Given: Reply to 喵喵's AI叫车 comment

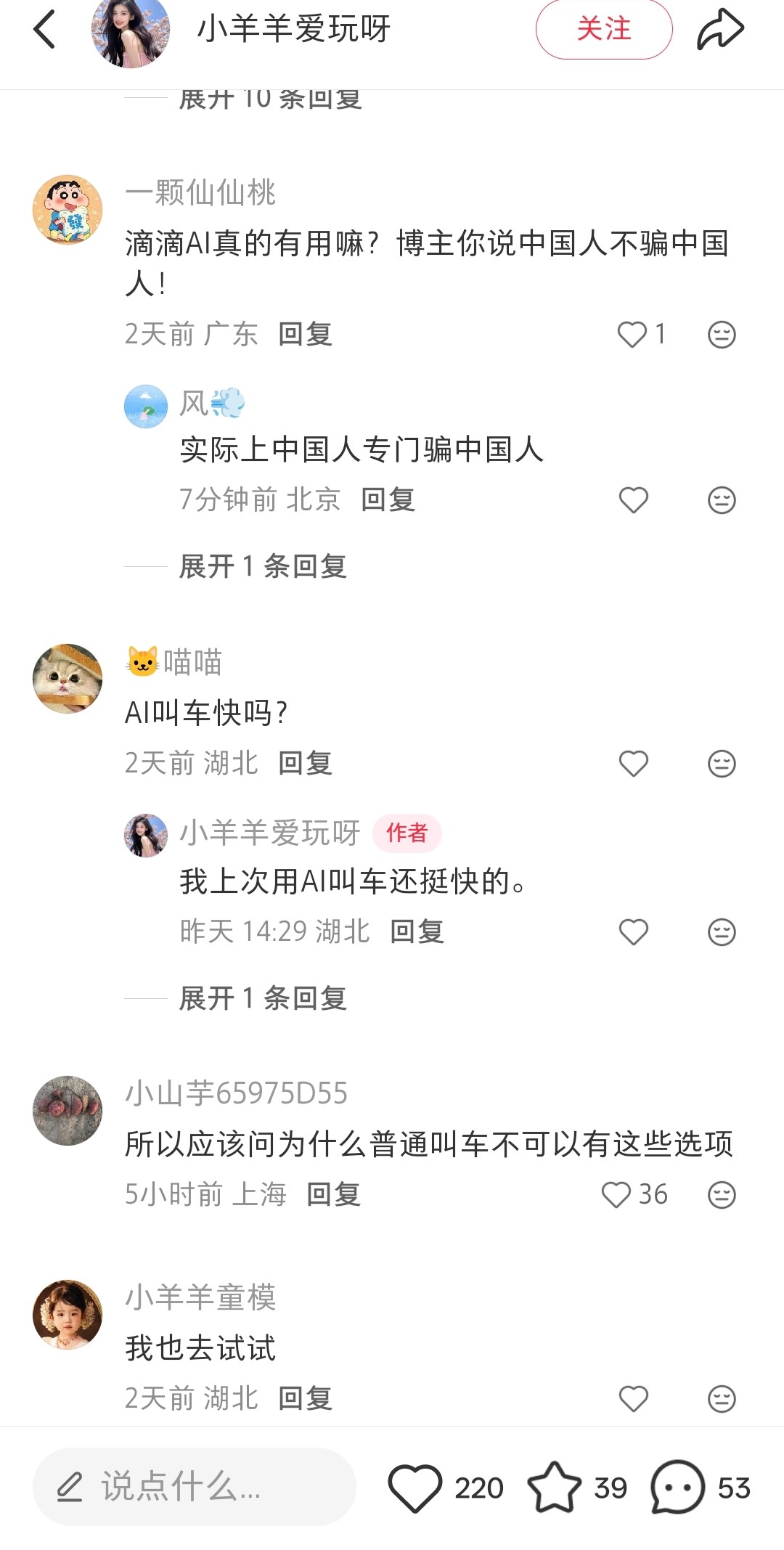Looking at the screenshot, I should (305, 764).
